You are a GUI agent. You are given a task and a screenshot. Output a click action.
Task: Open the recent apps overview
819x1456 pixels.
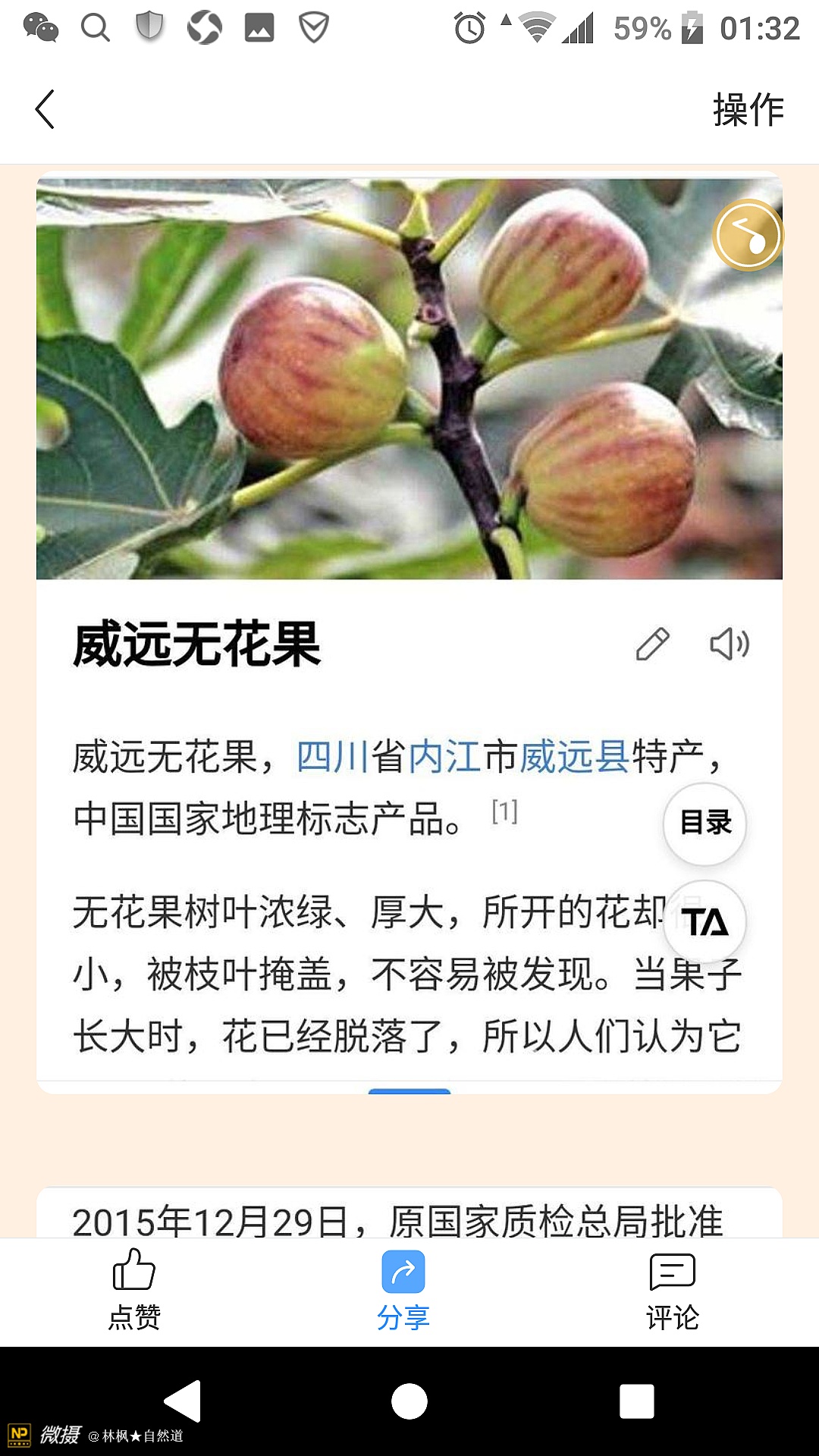(637, 1401)
